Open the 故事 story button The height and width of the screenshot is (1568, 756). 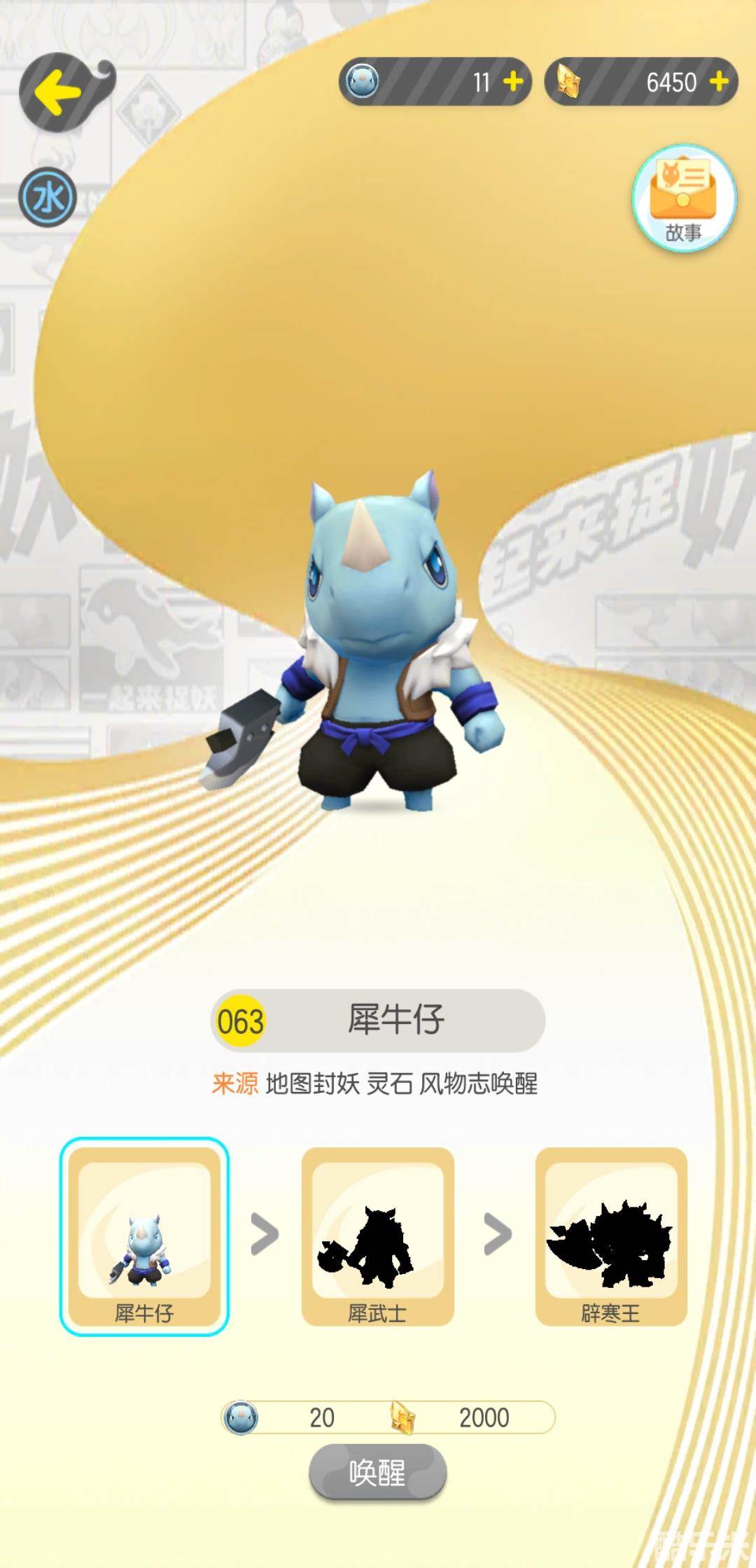point(684,197)
